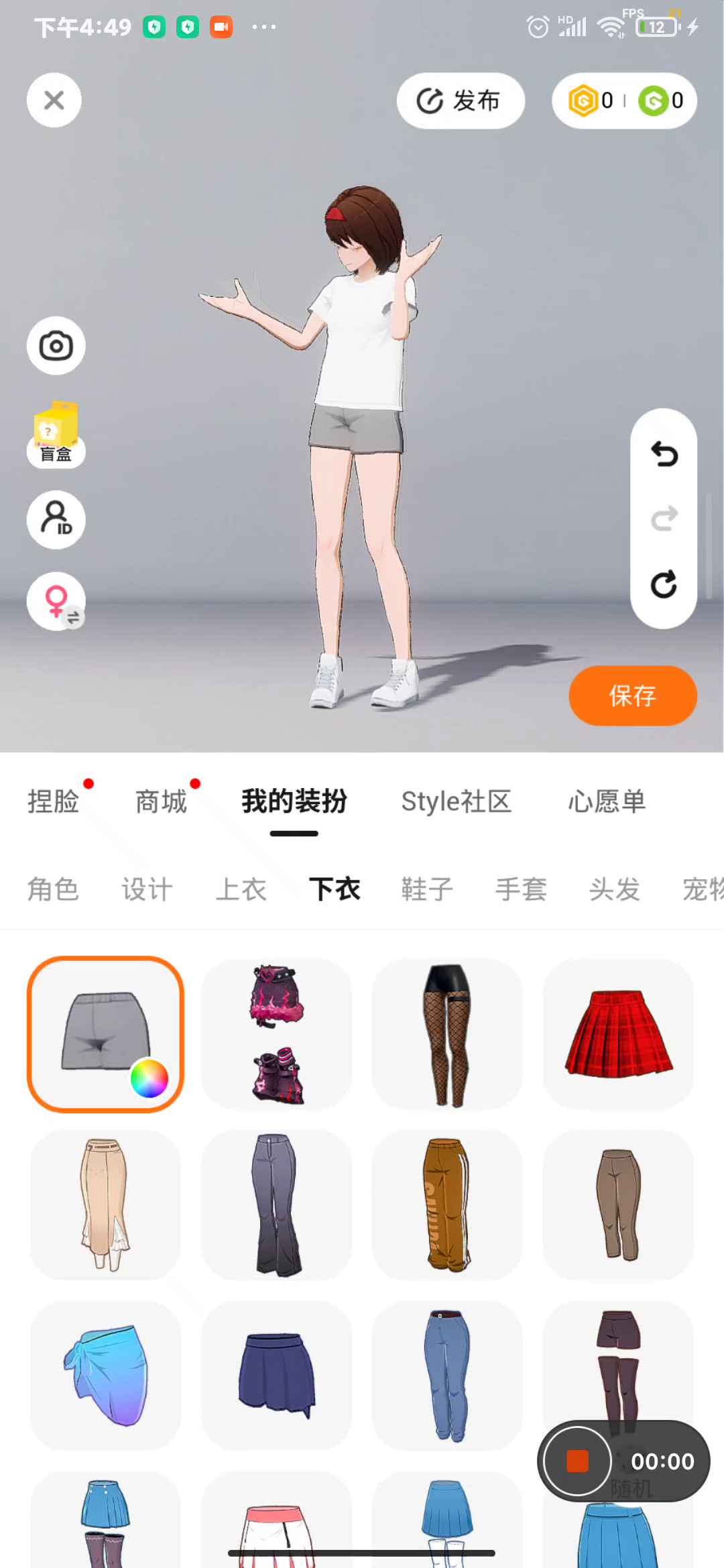The height and width of the screenshot is (1568, 724).
Task: Save the outfit with 保存
Action: (x=632, y=696)
